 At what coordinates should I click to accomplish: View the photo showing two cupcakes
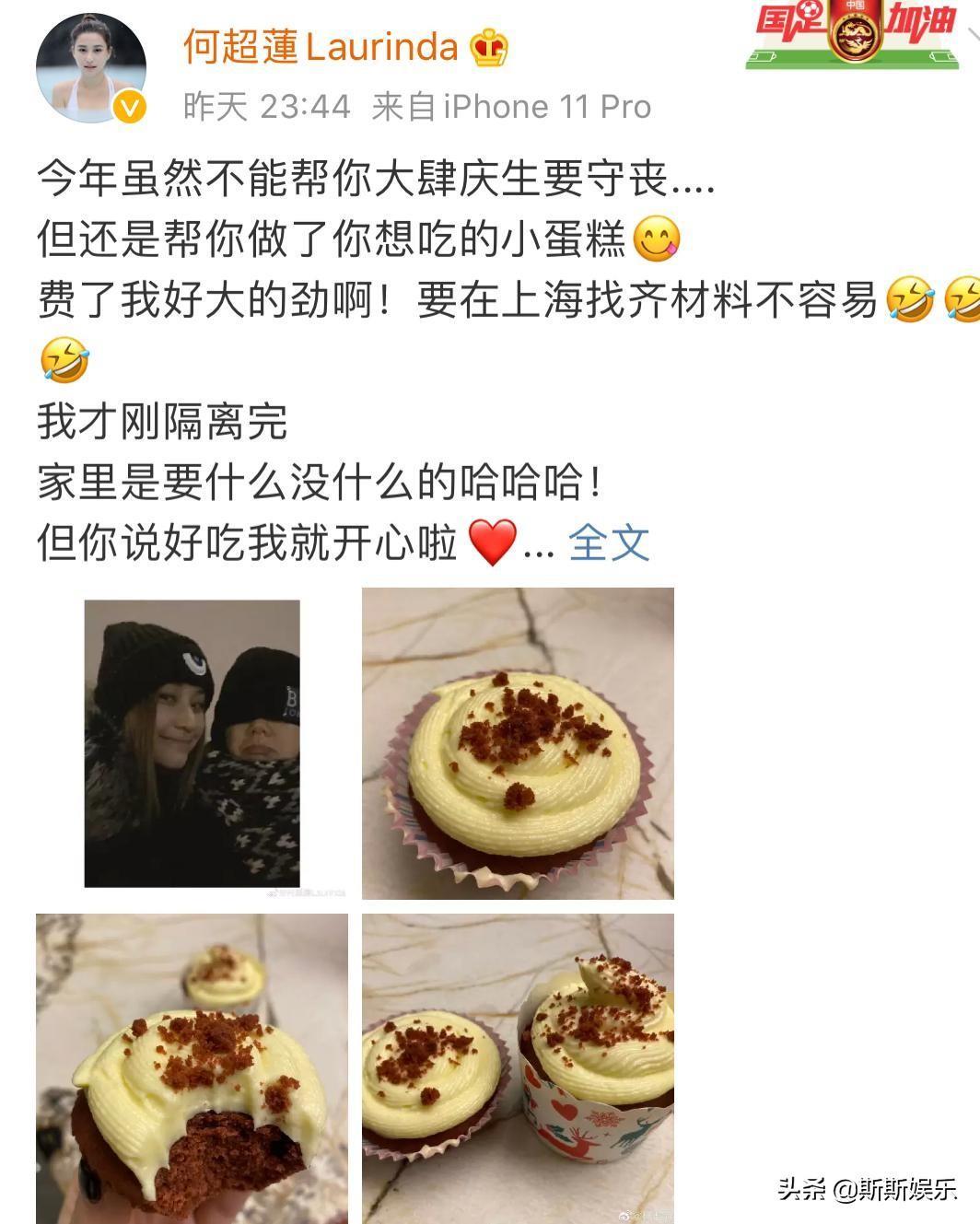(x=518, y=1068)
